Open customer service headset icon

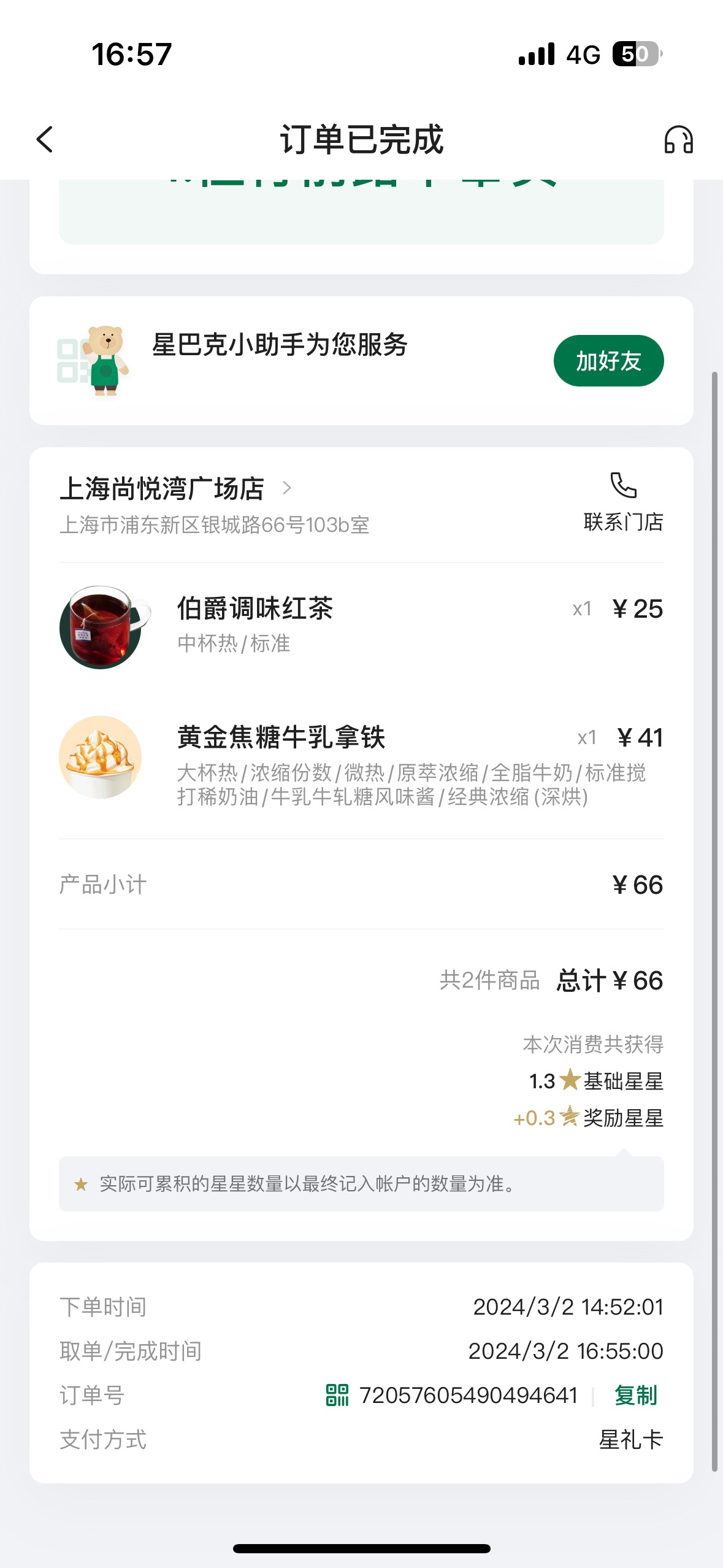coord(678,139)
